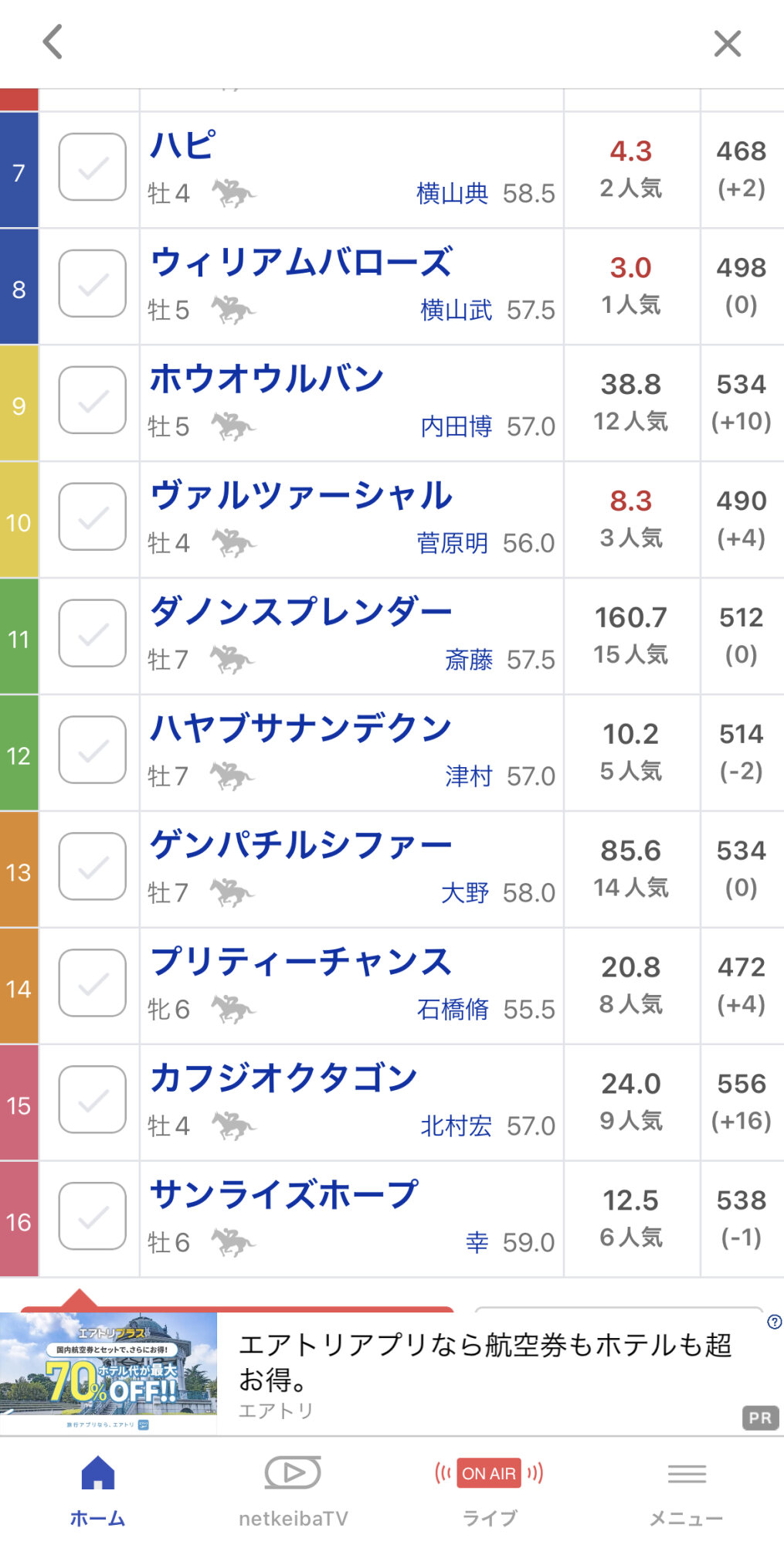
Task: Switch to the ホーム tab
Action: pos(97,1491)
